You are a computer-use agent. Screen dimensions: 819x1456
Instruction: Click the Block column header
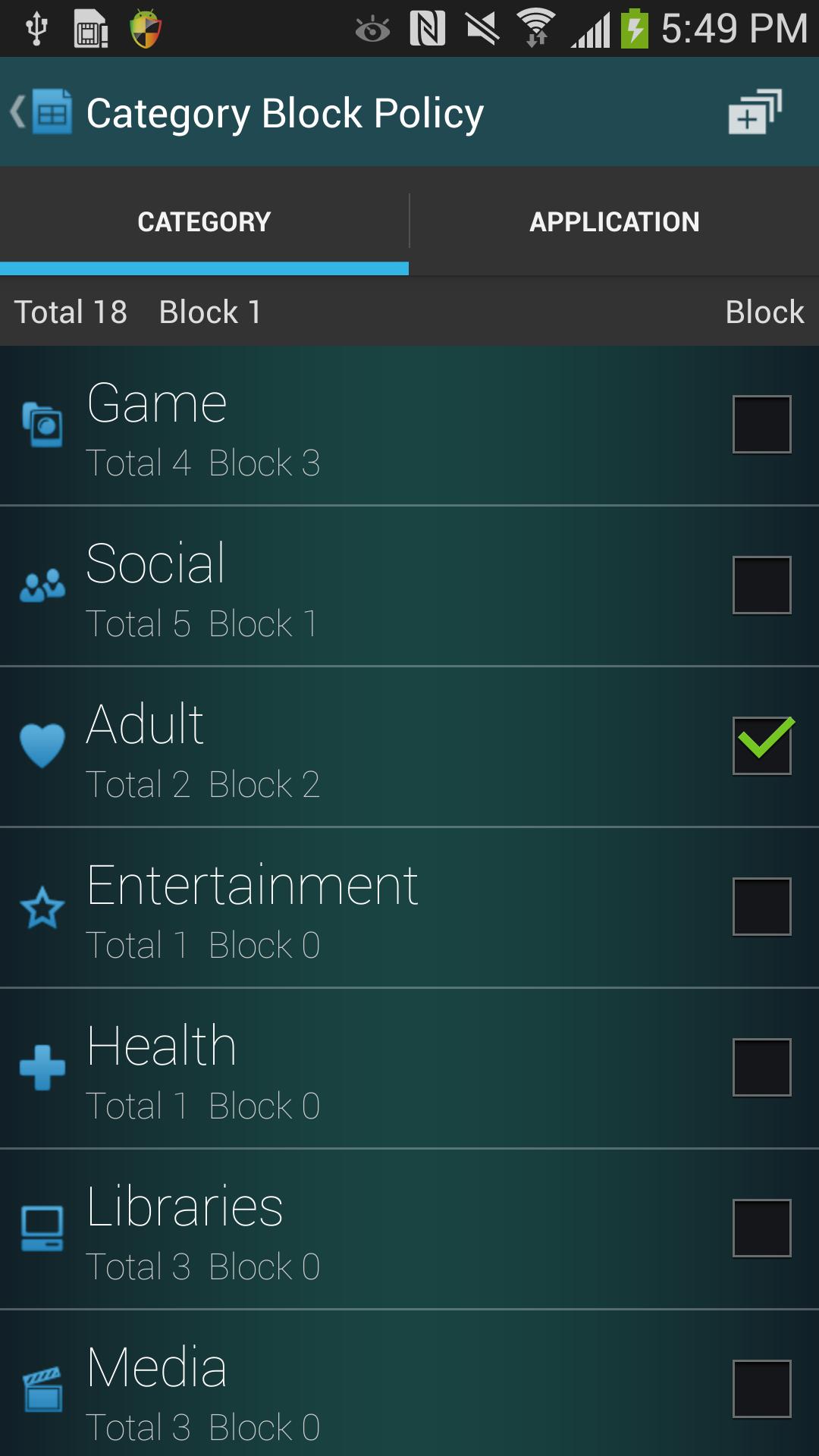[x=764, y=311]
